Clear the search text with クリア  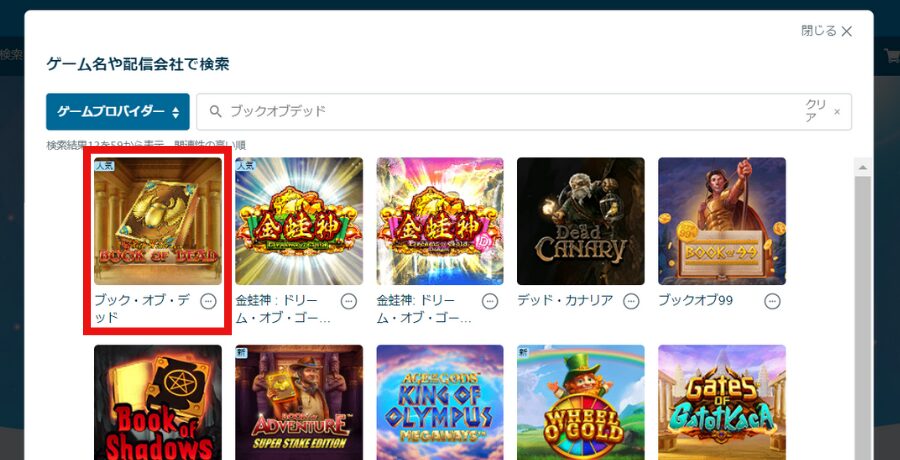(823, 112)
